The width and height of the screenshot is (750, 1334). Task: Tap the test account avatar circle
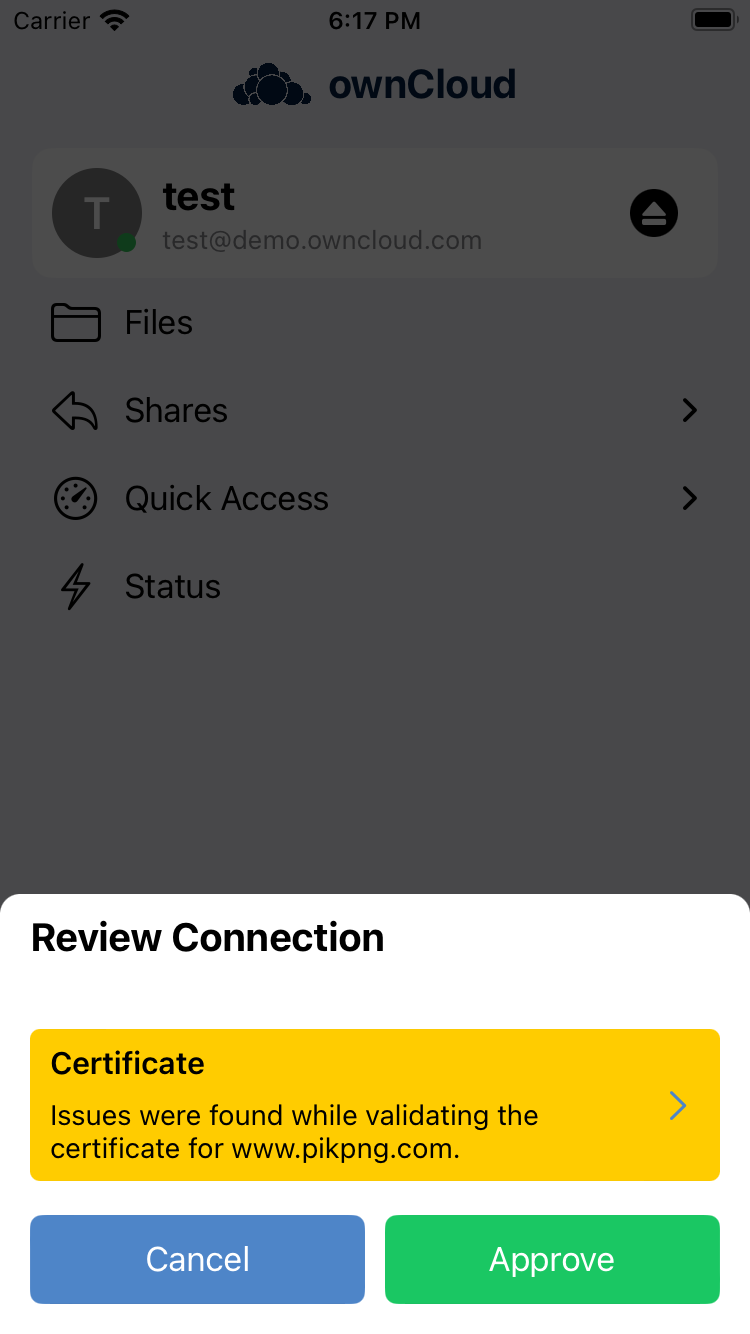click(97, 213)
